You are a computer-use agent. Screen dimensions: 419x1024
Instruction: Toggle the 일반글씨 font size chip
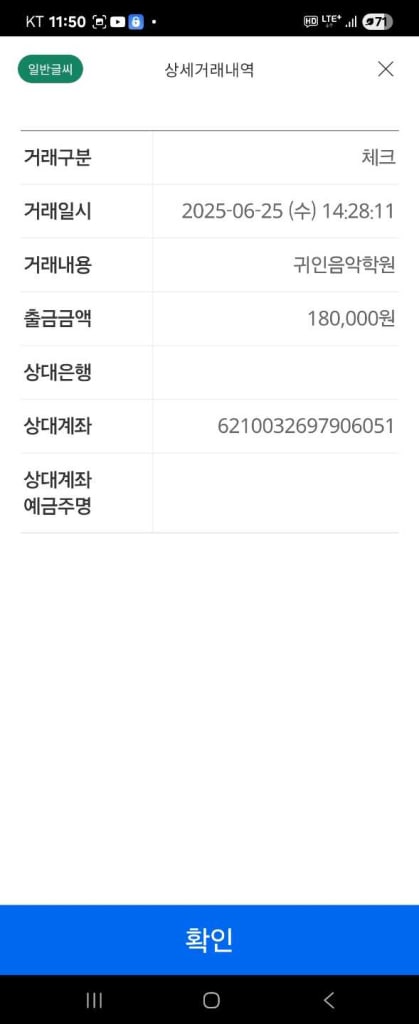pyautogui.click(x=50, y=69)
